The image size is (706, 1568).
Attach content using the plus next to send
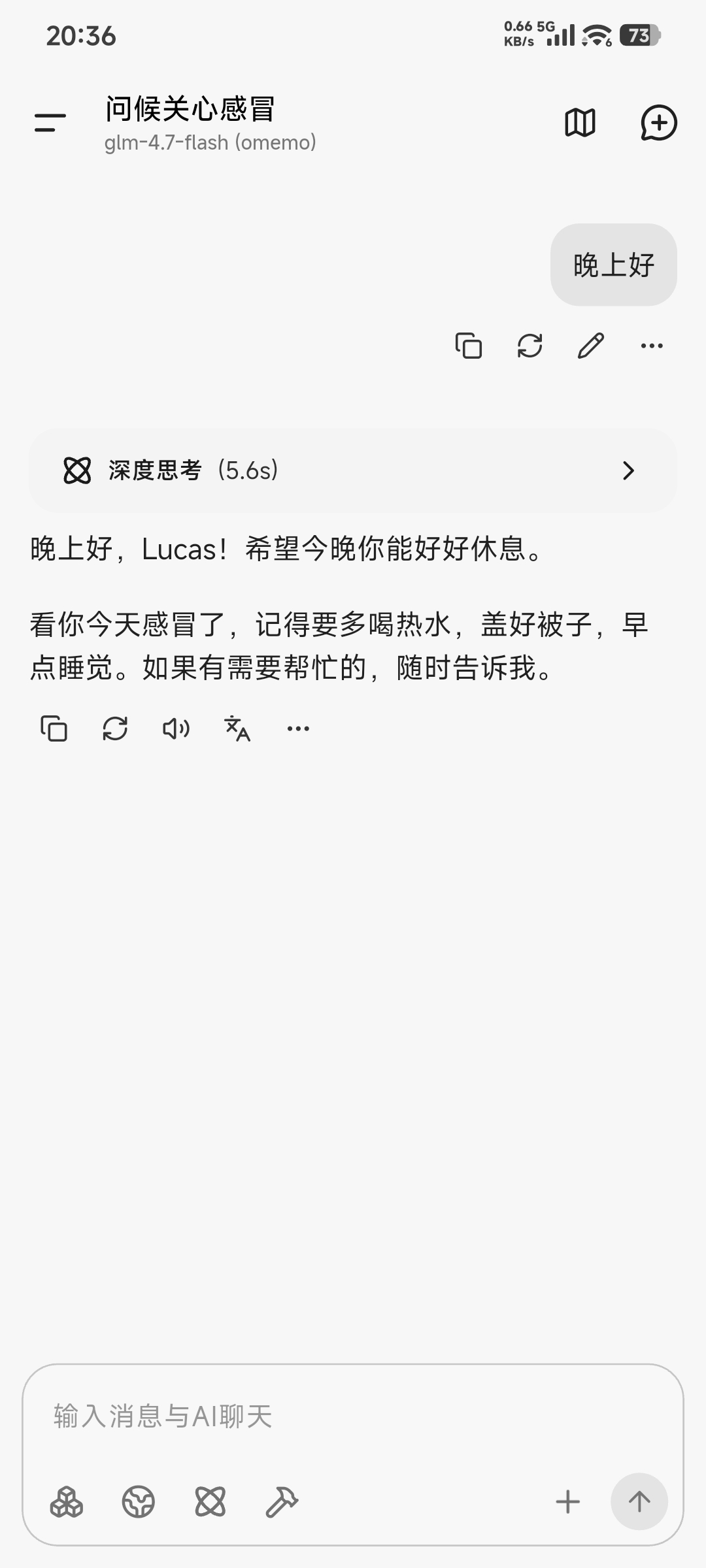[x=567, y=1501]
